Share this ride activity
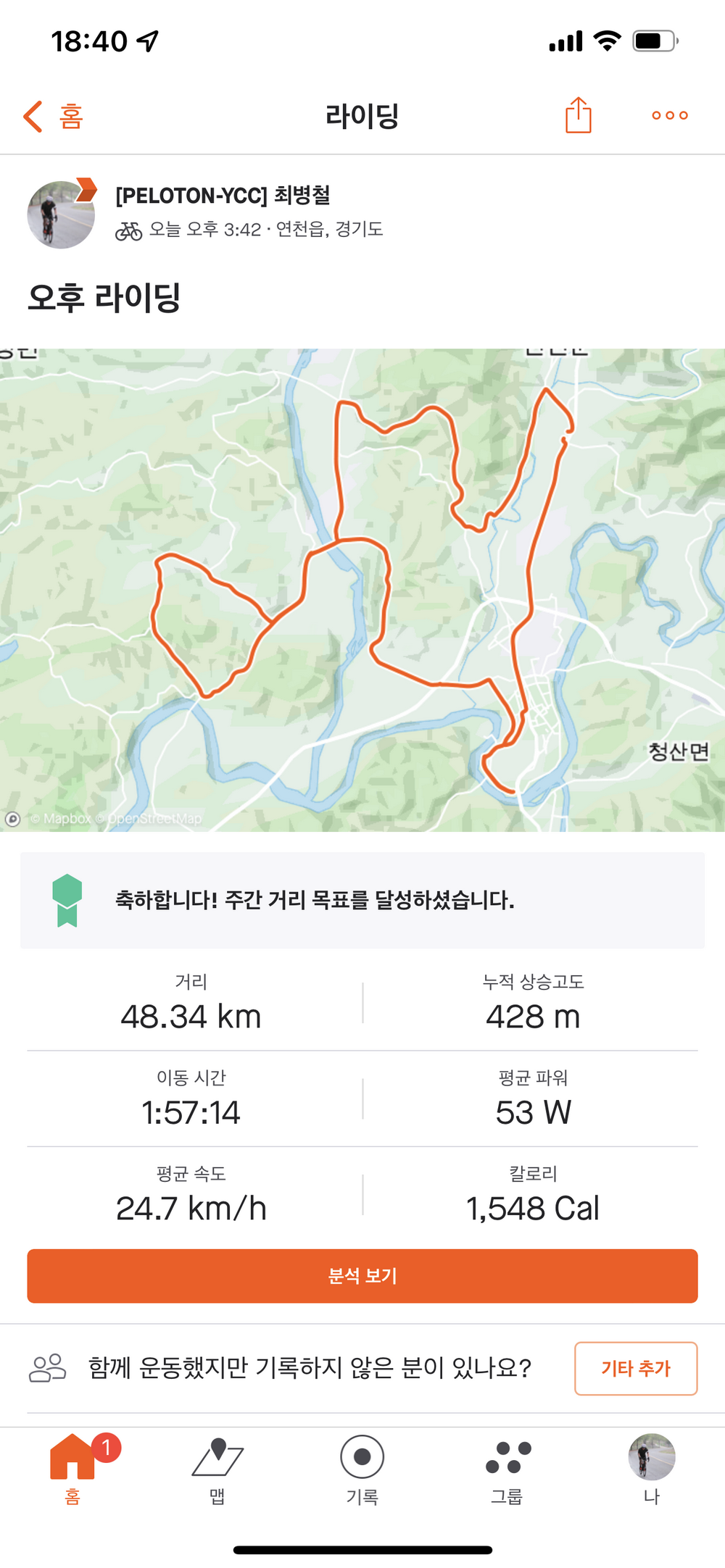This screenshot has width=725, height=1568. click(x=578, y=115)
